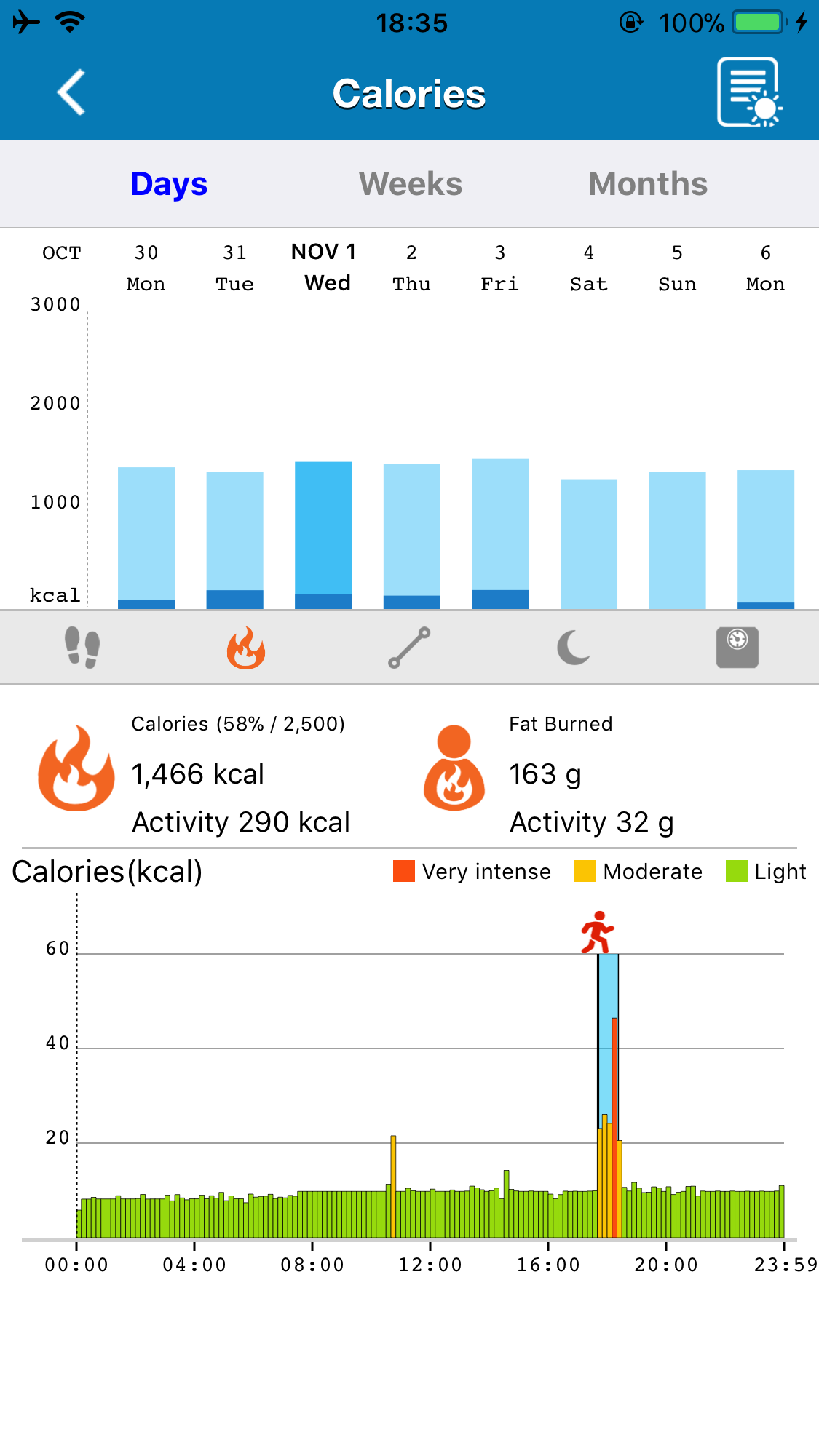Open the daily report icon
Viewport: 819px width, 1456px height.
click(750, 92)
